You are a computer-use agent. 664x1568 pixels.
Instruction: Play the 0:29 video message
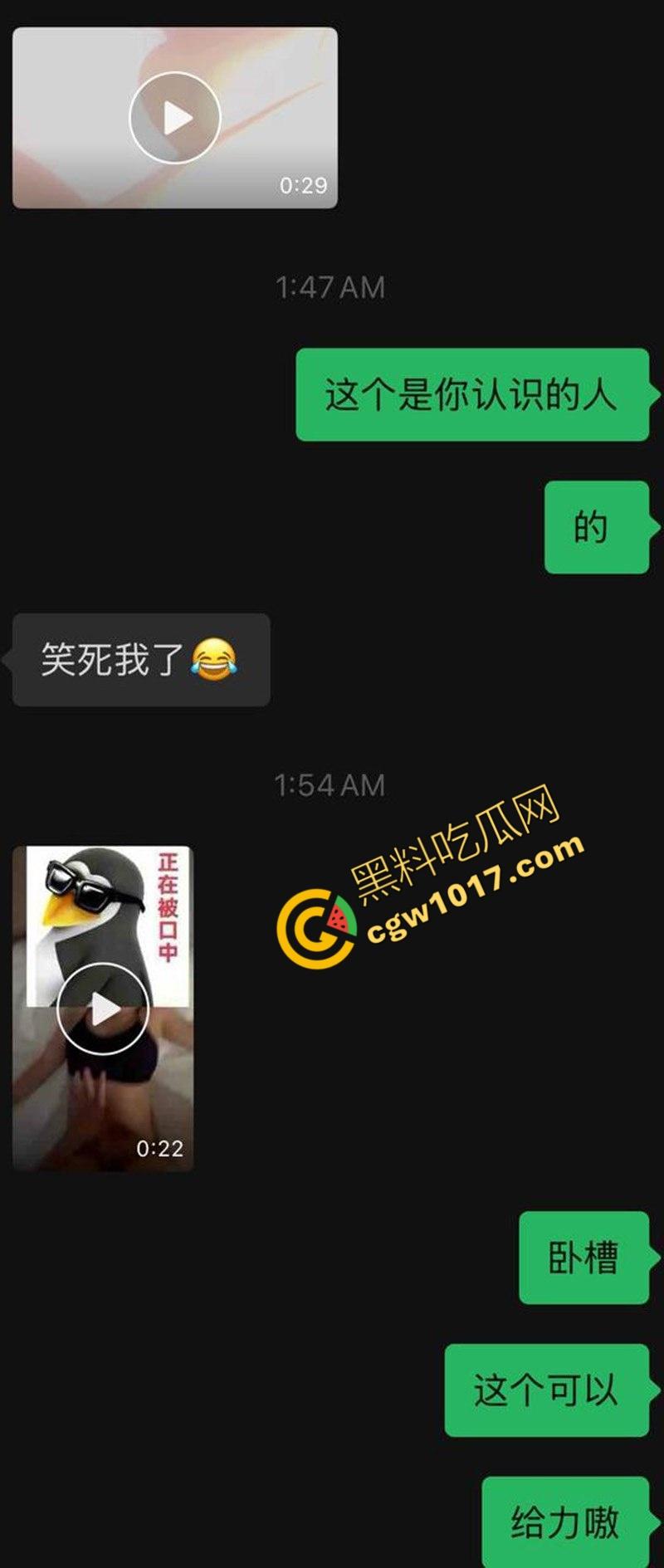175,118
